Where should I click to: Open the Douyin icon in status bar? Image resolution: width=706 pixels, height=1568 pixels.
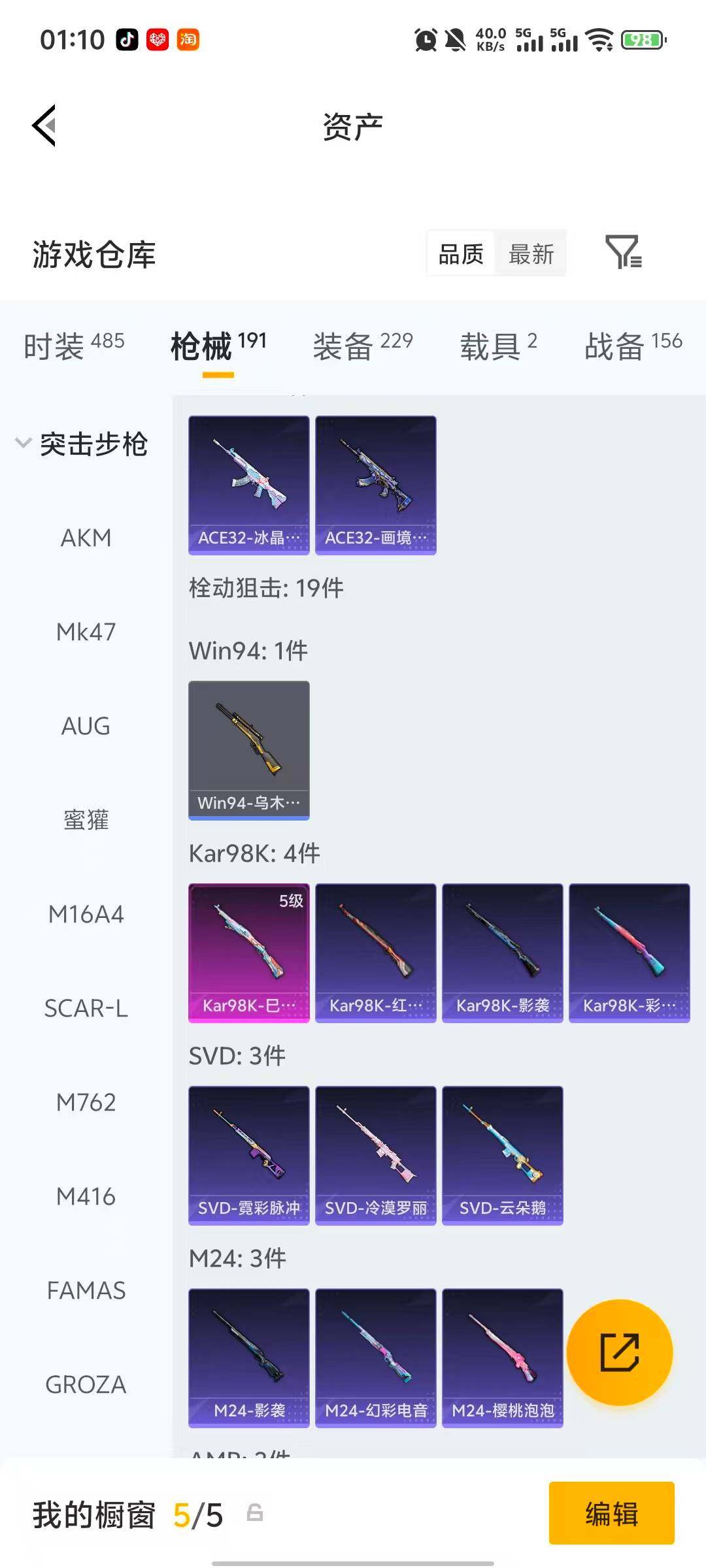pos(128,40)
